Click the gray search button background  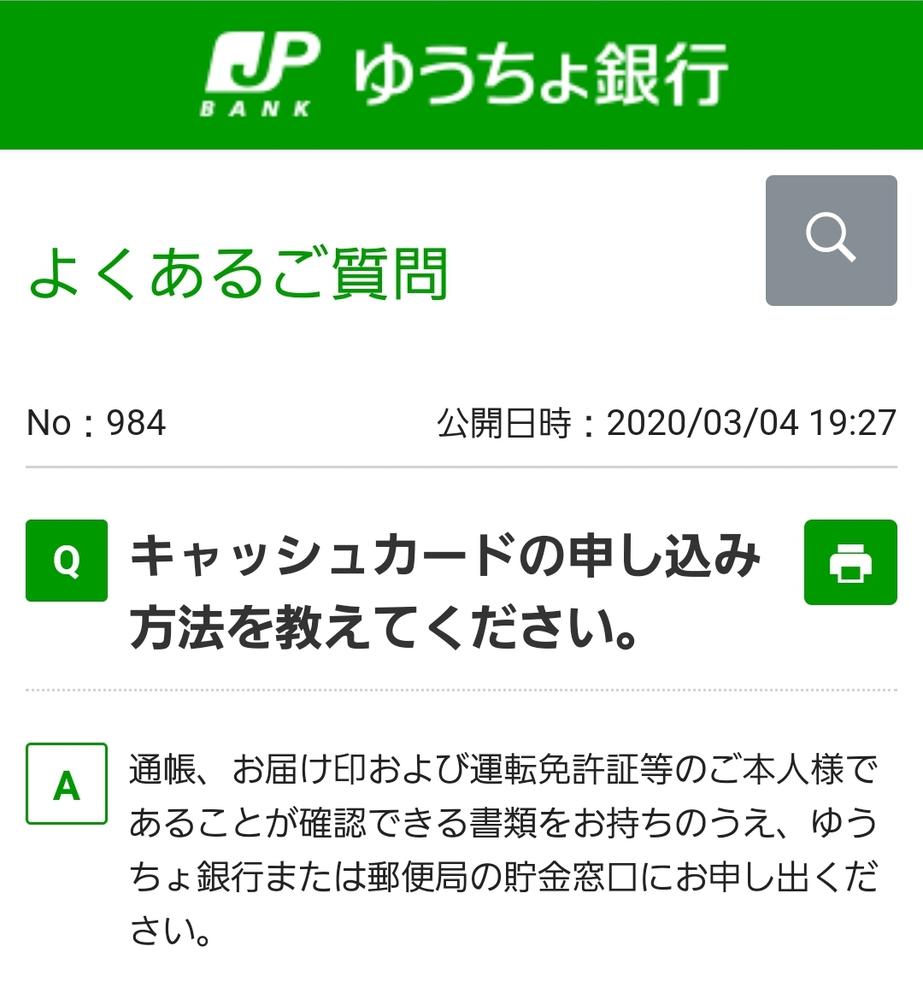pos(830,239)
